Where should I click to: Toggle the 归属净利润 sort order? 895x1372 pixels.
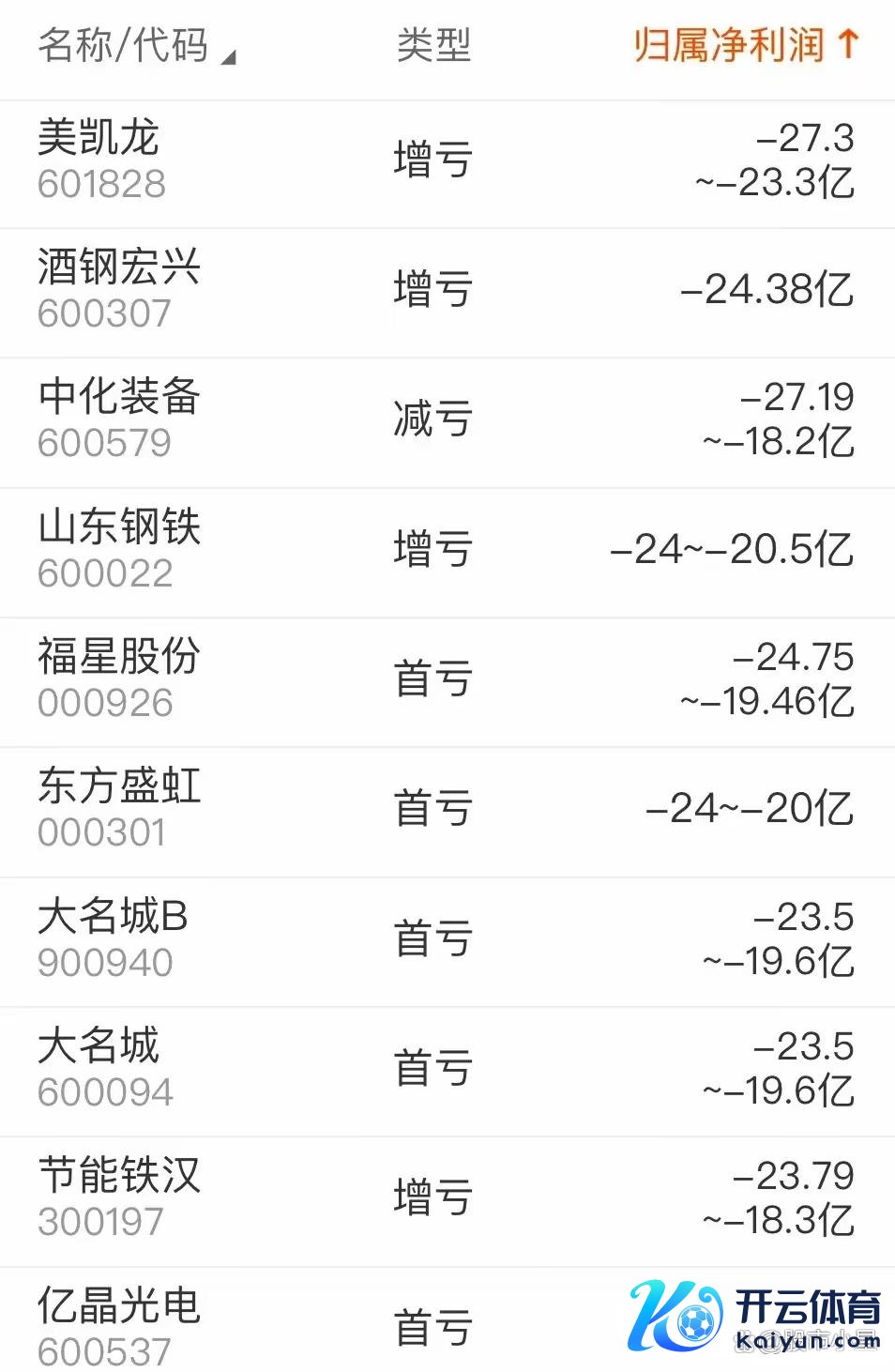pyautogui.click(x=745, y=46)
